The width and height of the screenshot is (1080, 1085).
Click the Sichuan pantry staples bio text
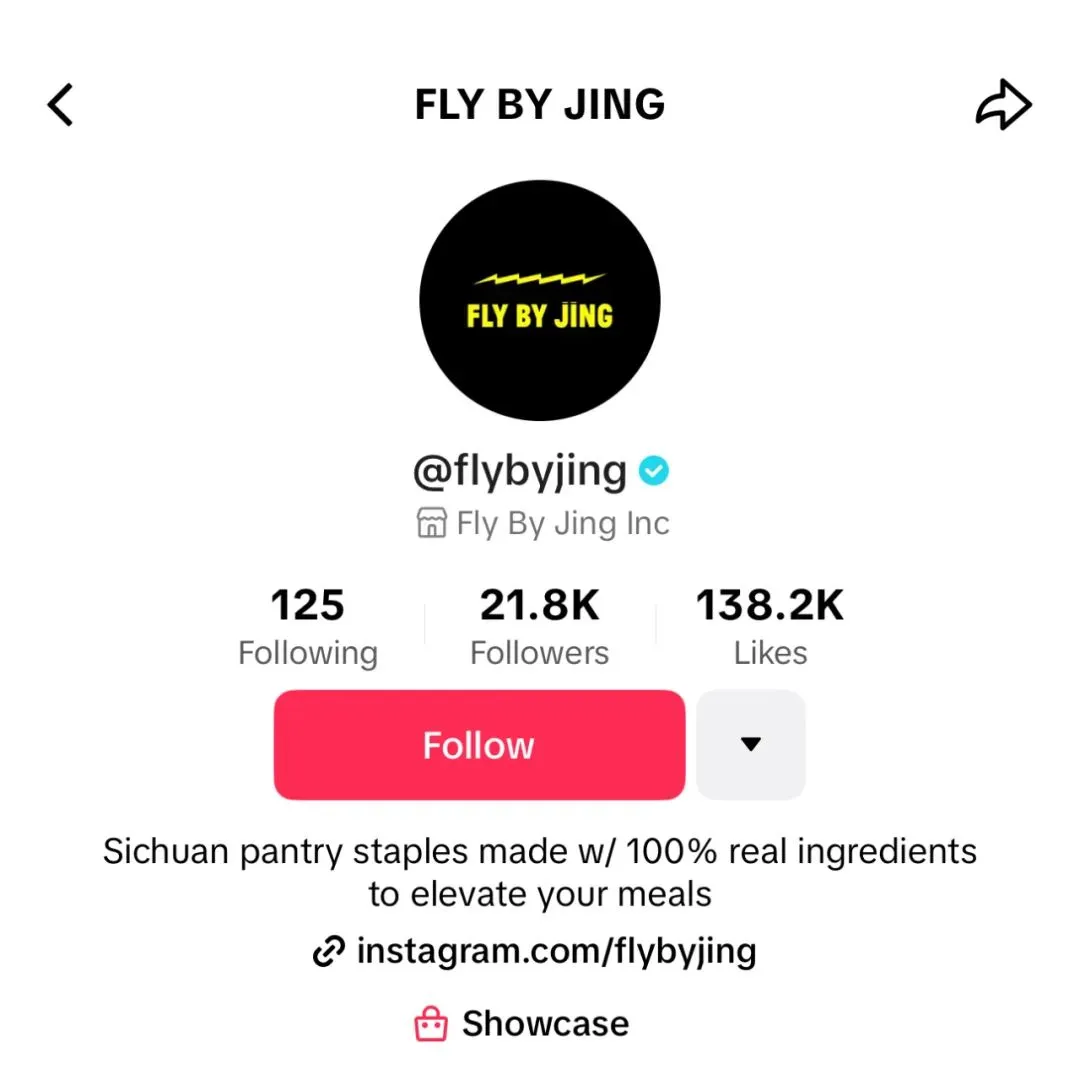[x=540, y=871]
